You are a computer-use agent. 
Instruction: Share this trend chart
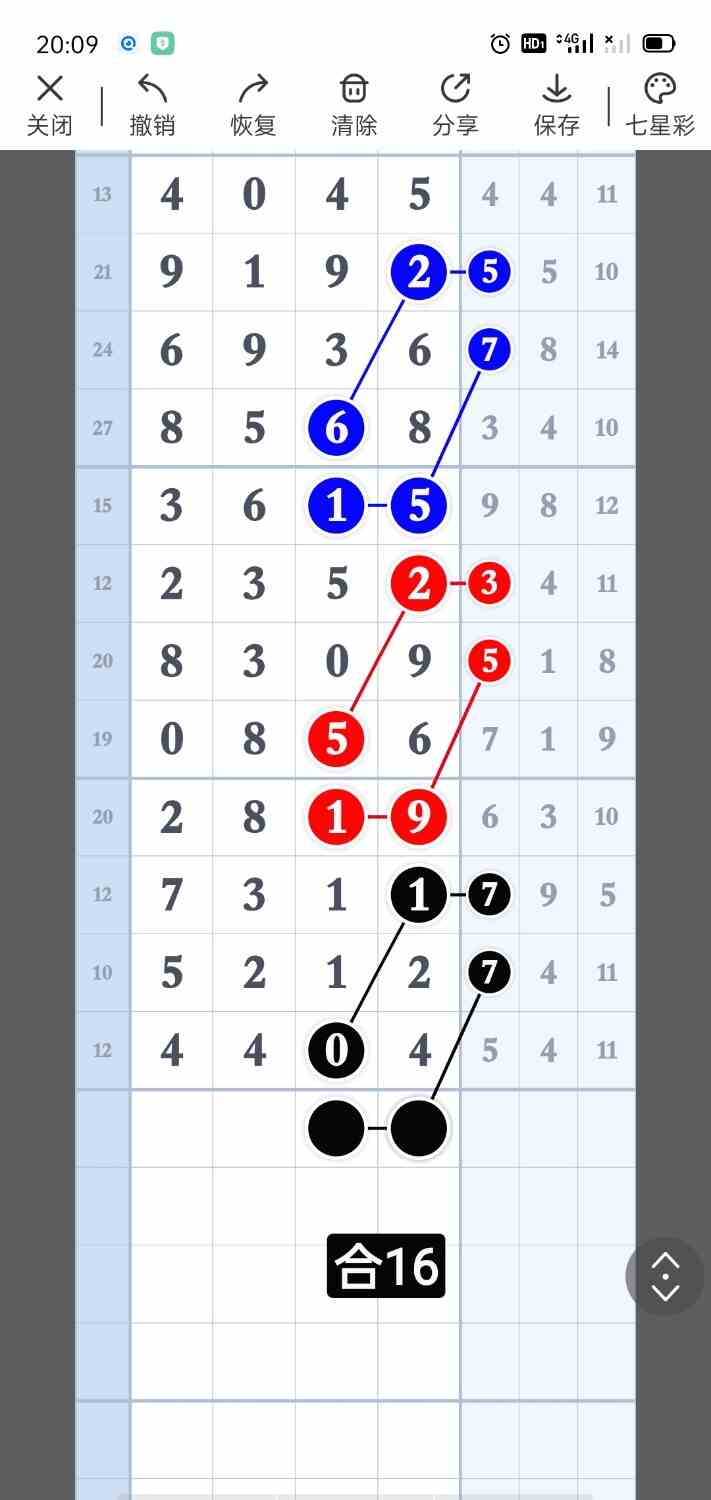[x=455, y=105]
